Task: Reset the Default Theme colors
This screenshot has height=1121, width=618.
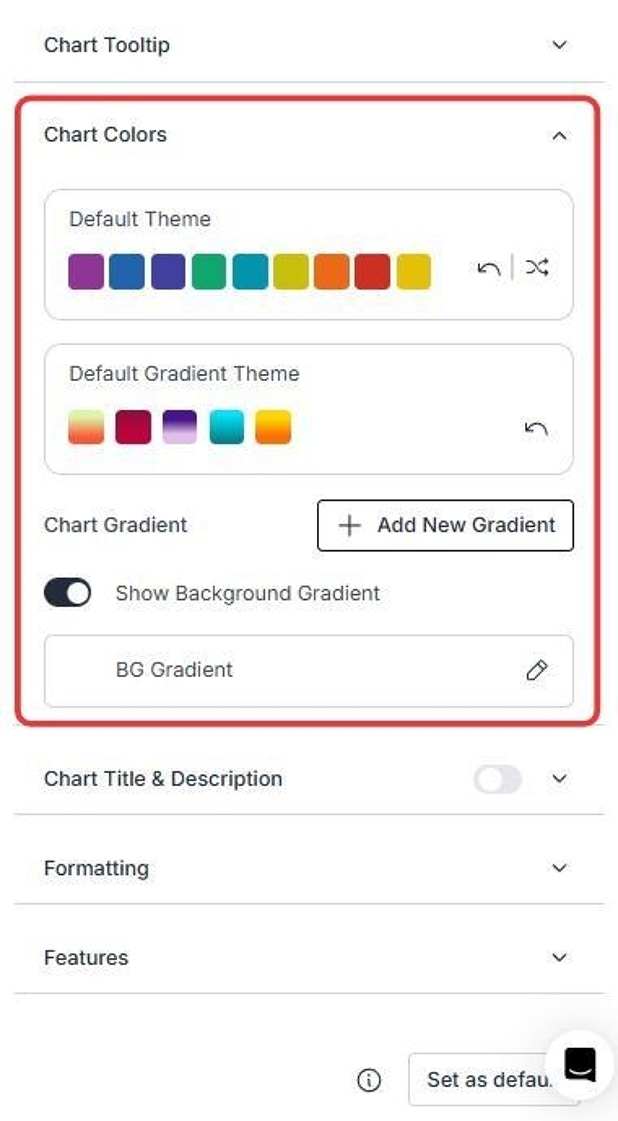Action: coord(488,268)
